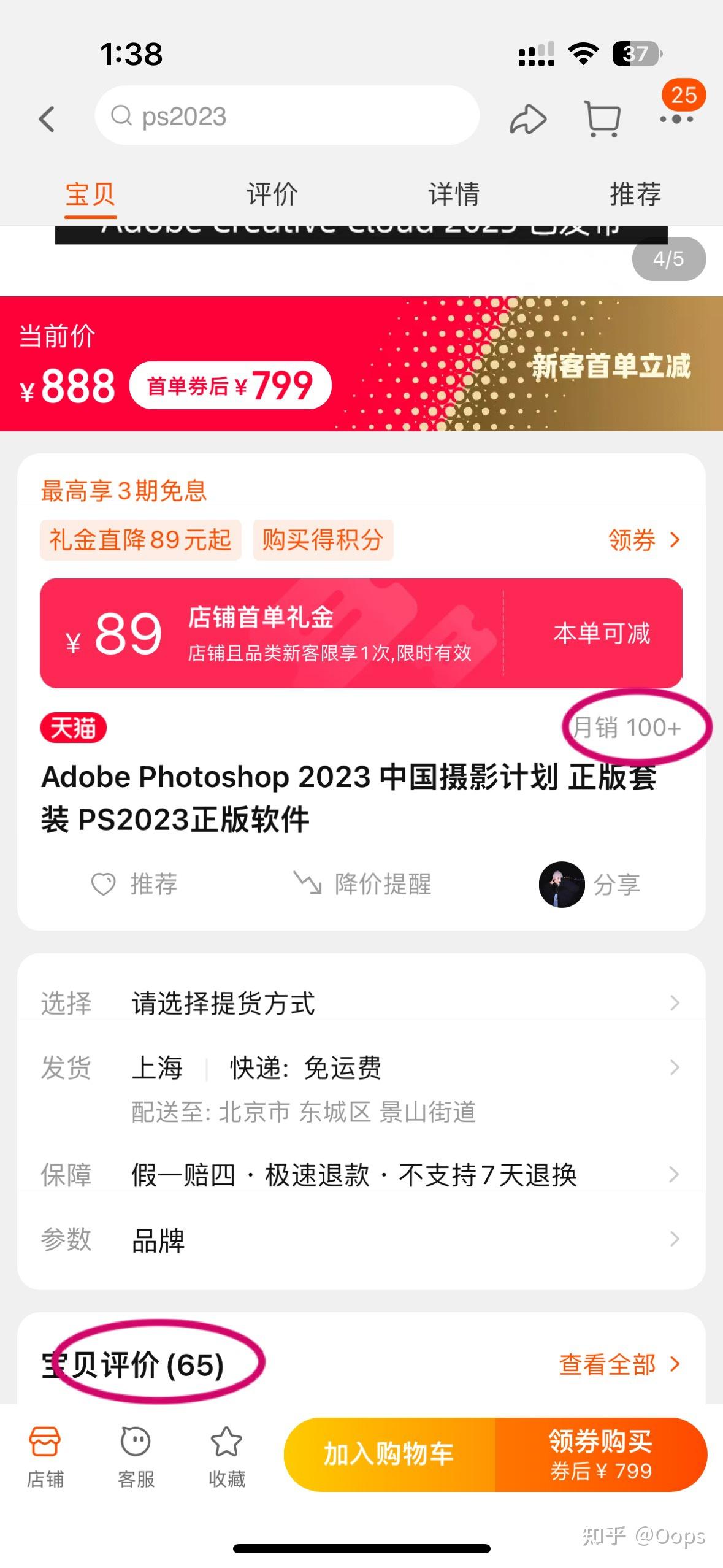Screen dimensions: 723x1568
Task: Tap 推荐 heart under the product title
Action: [135, 884]
